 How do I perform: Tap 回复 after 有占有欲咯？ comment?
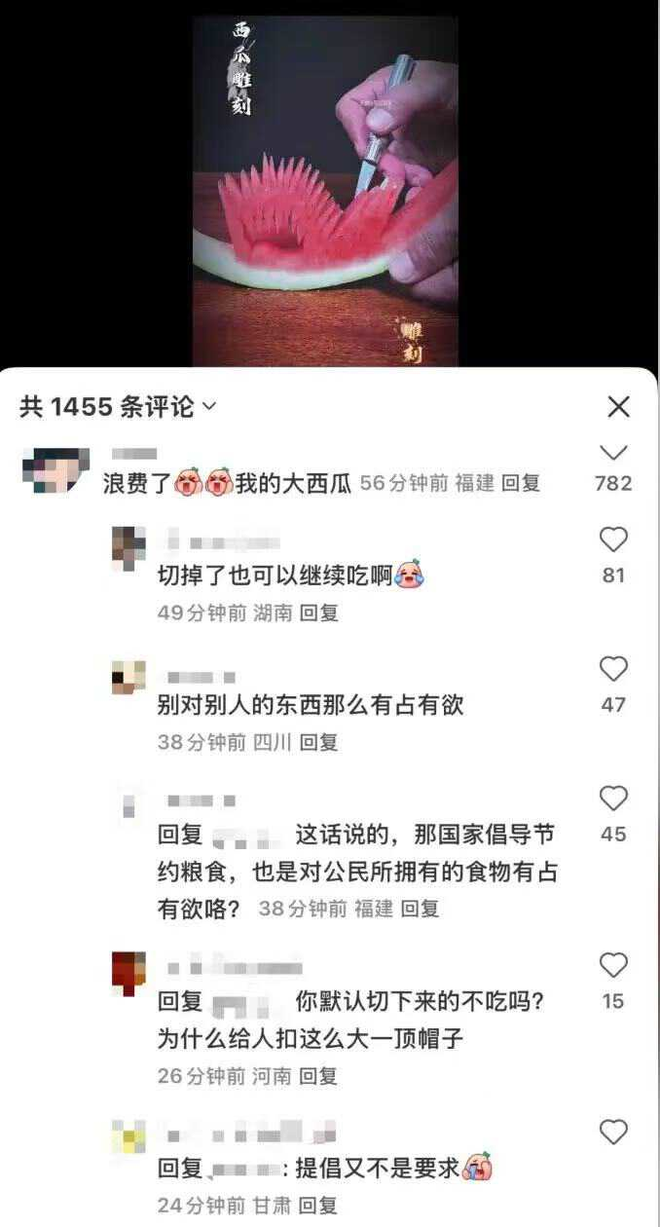coord(419,909)
